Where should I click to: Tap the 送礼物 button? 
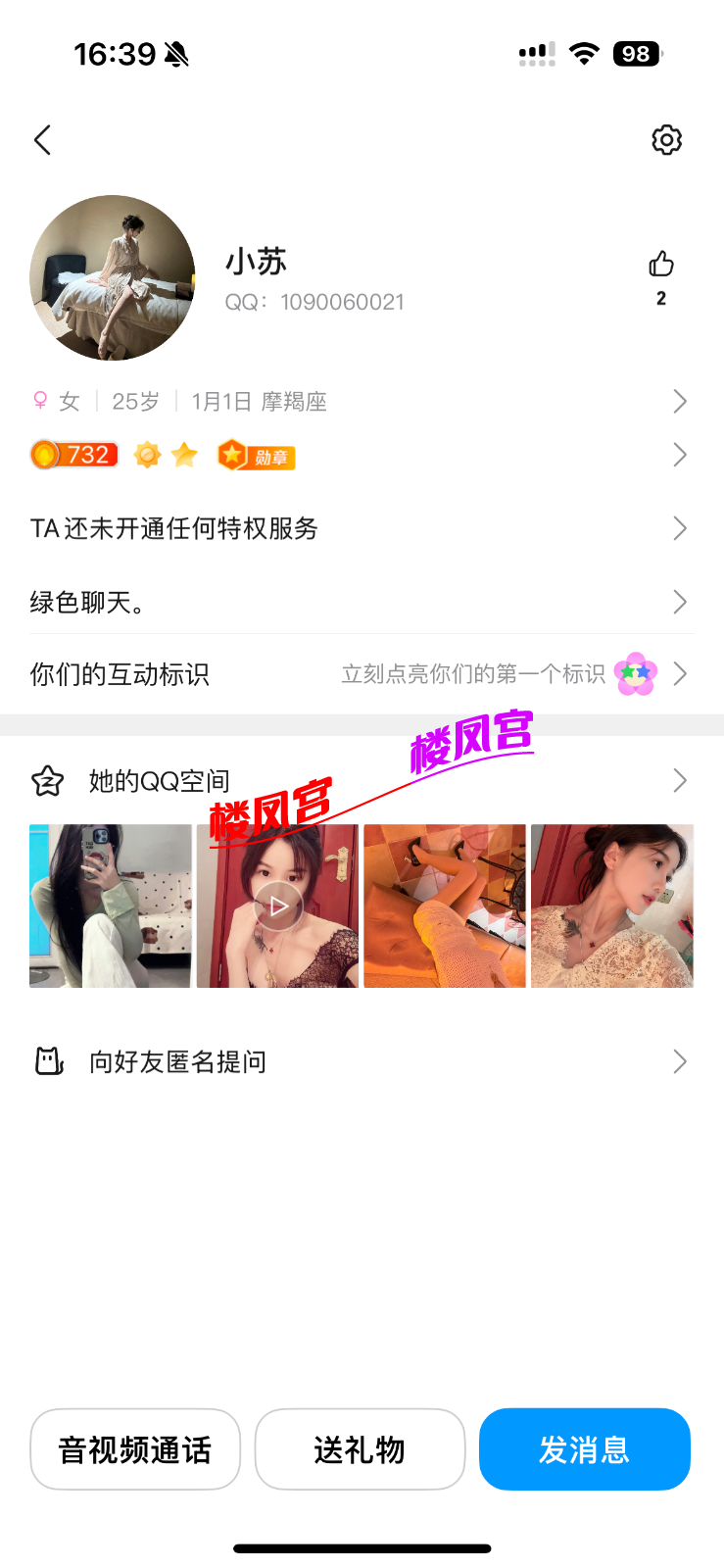[360, 1449]
